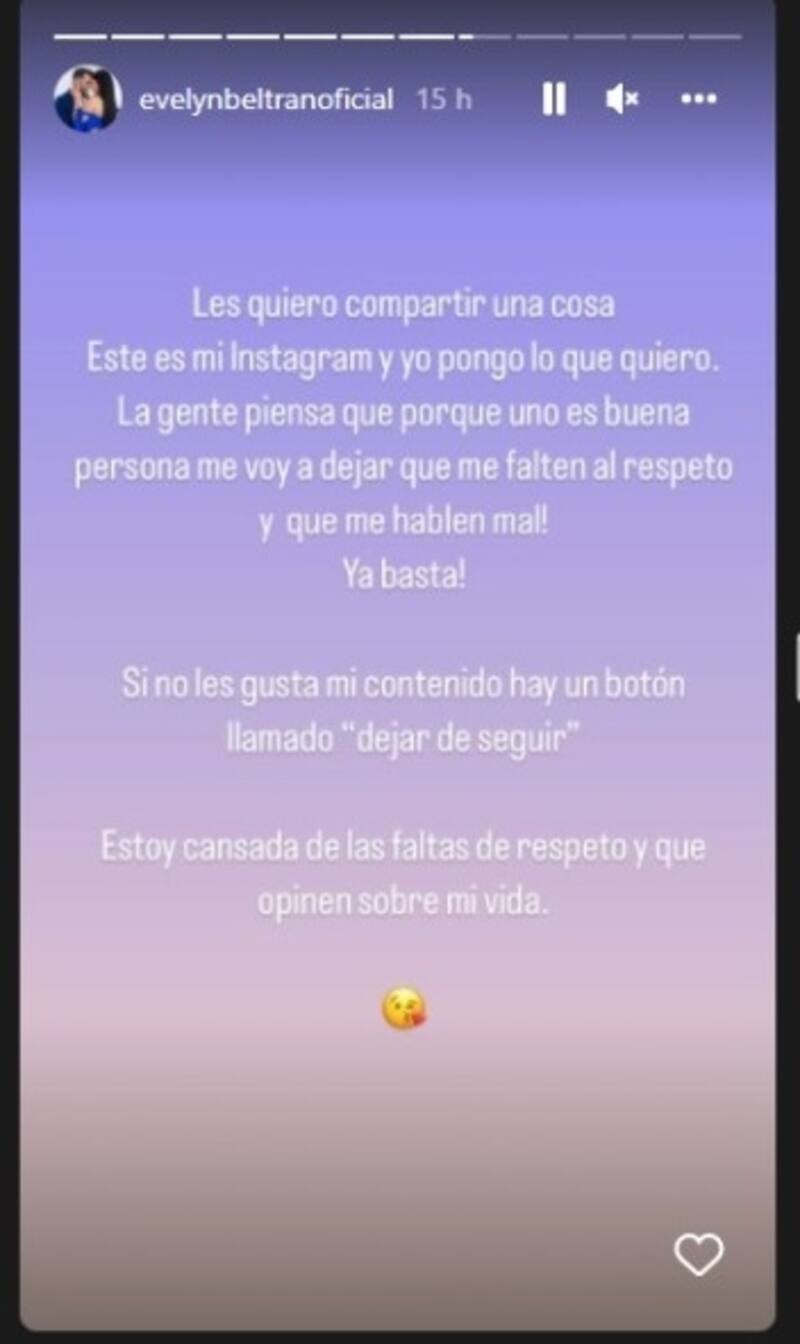800x1344 pixels.
Task: Open evelynbeltranoficial's profile picture
Action: pos(88,99)
